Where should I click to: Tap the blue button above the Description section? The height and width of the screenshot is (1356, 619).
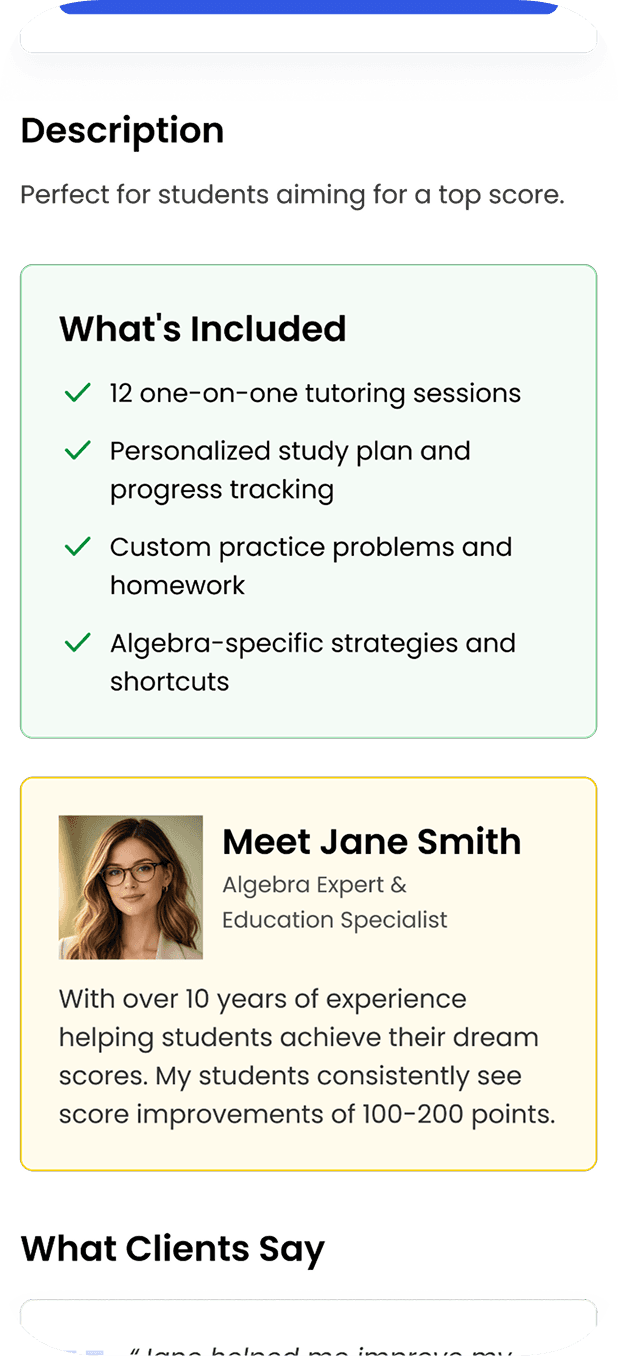[309, 6]
